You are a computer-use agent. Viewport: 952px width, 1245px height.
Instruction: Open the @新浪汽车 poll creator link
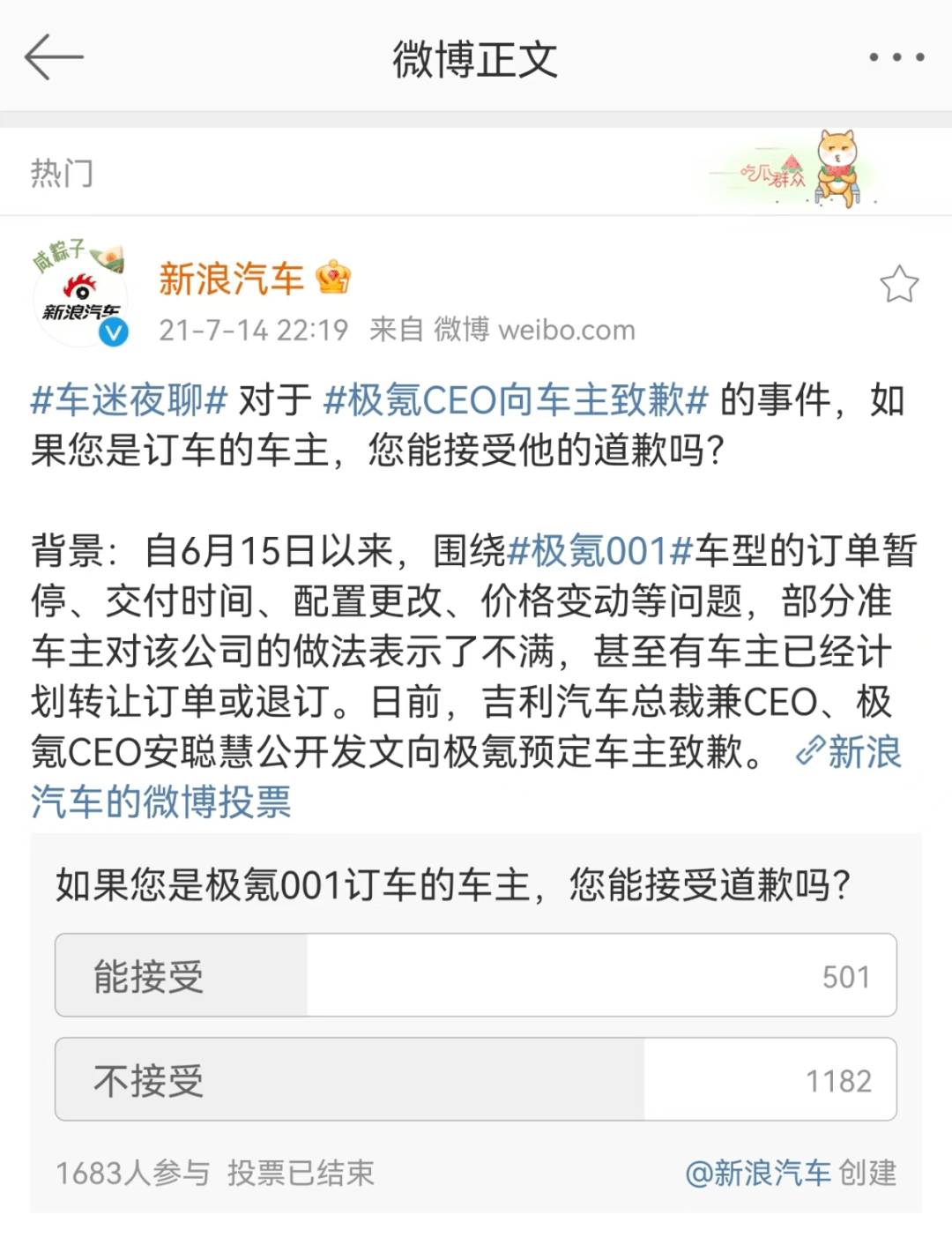(758, 1173)
